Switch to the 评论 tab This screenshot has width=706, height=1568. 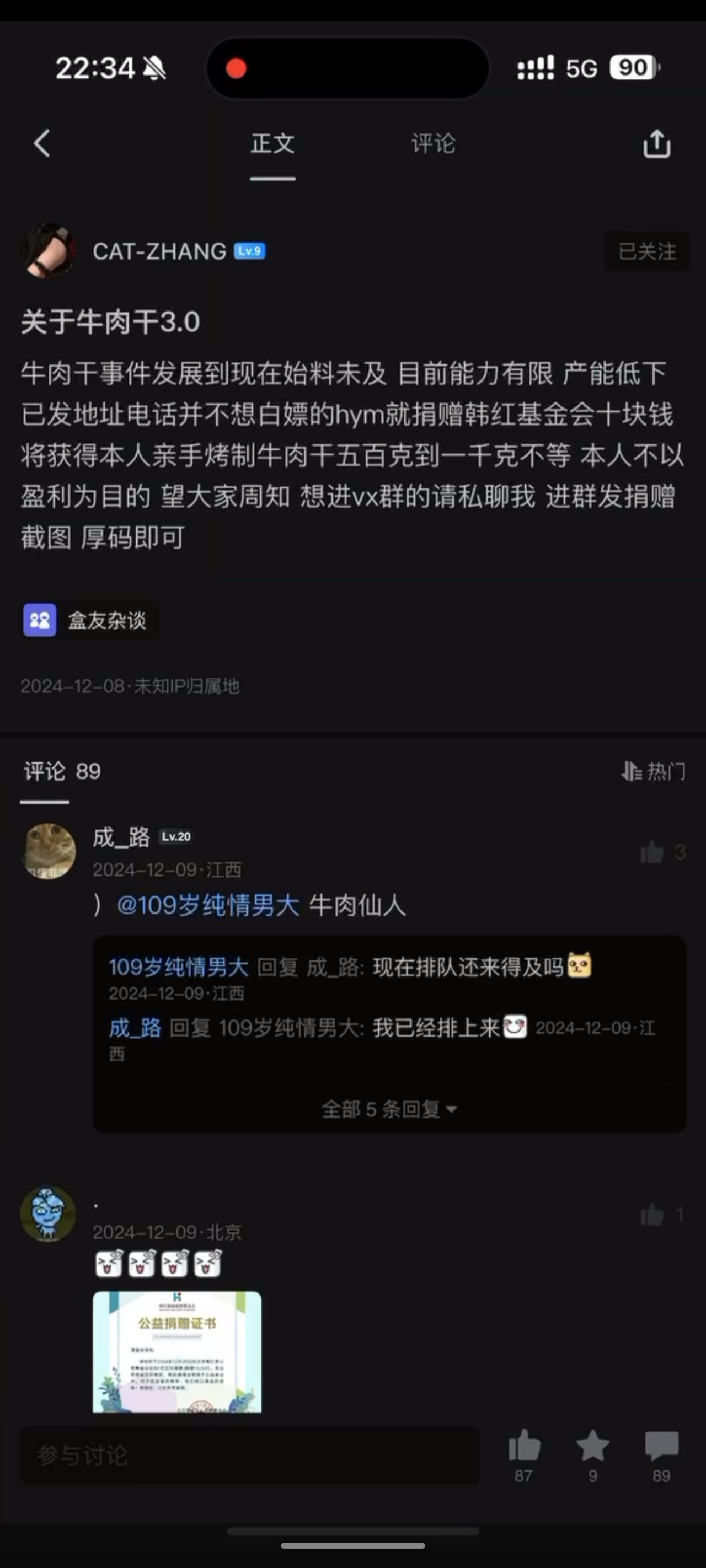433,144
